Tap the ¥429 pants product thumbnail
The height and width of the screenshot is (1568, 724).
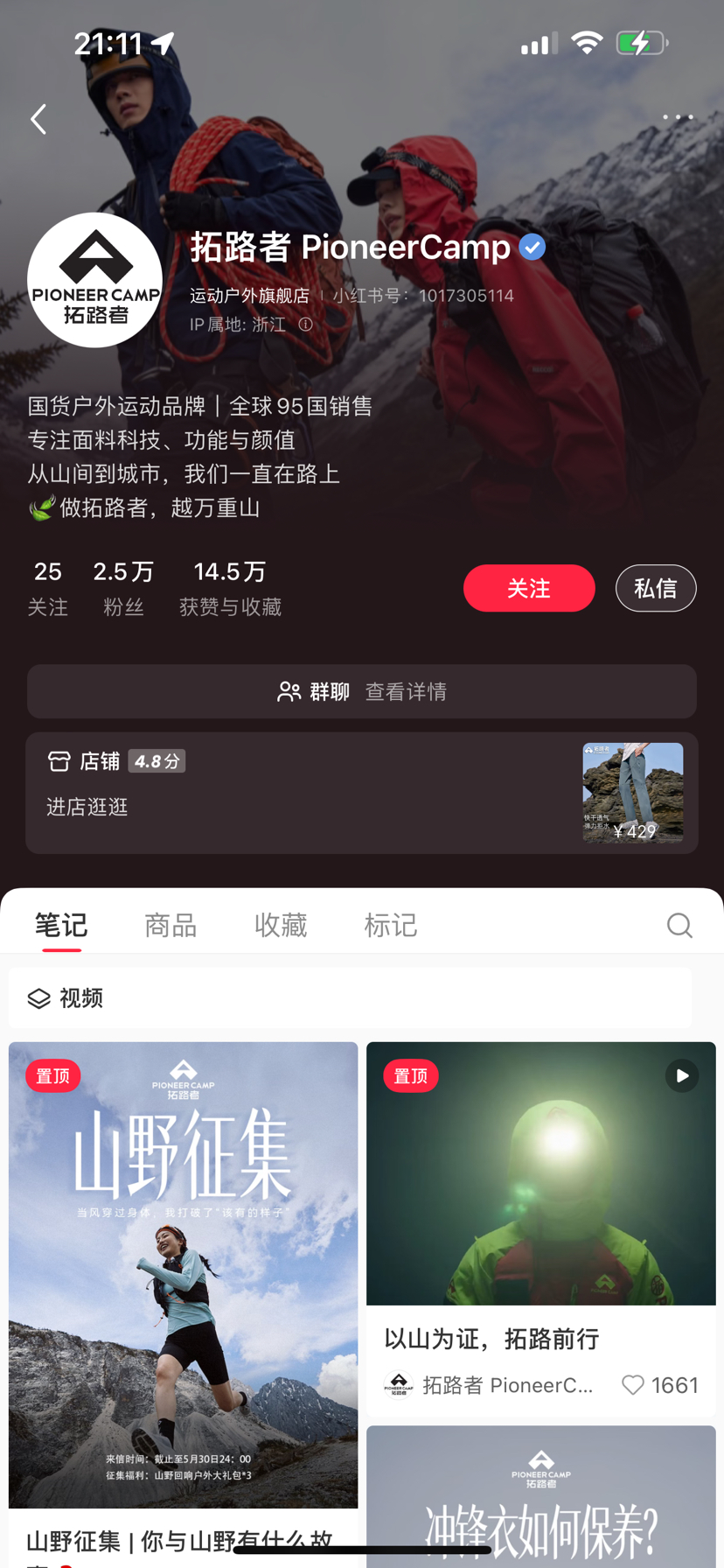click(633, 793)
